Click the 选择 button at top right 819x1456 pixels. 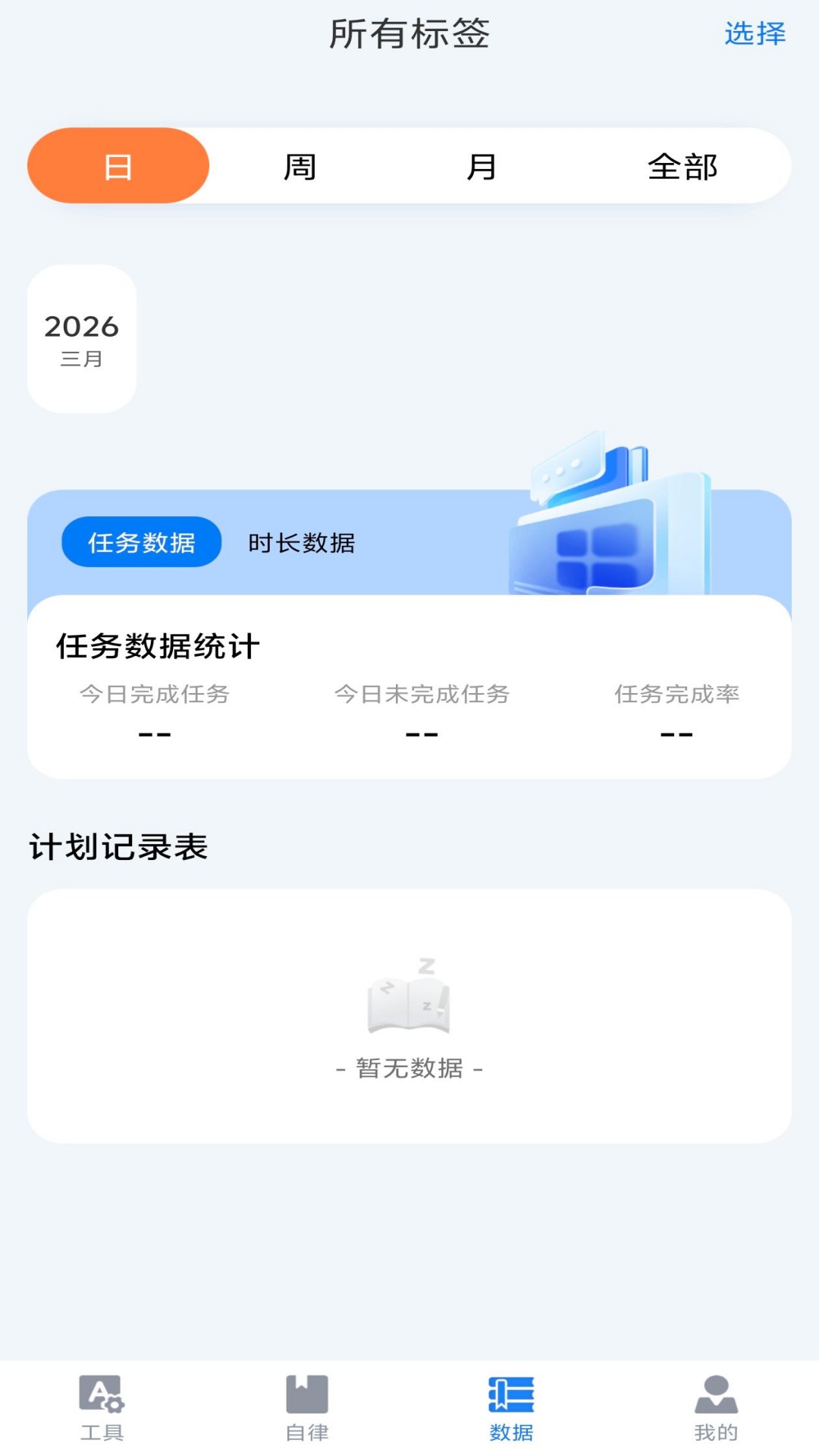point(754,34)
